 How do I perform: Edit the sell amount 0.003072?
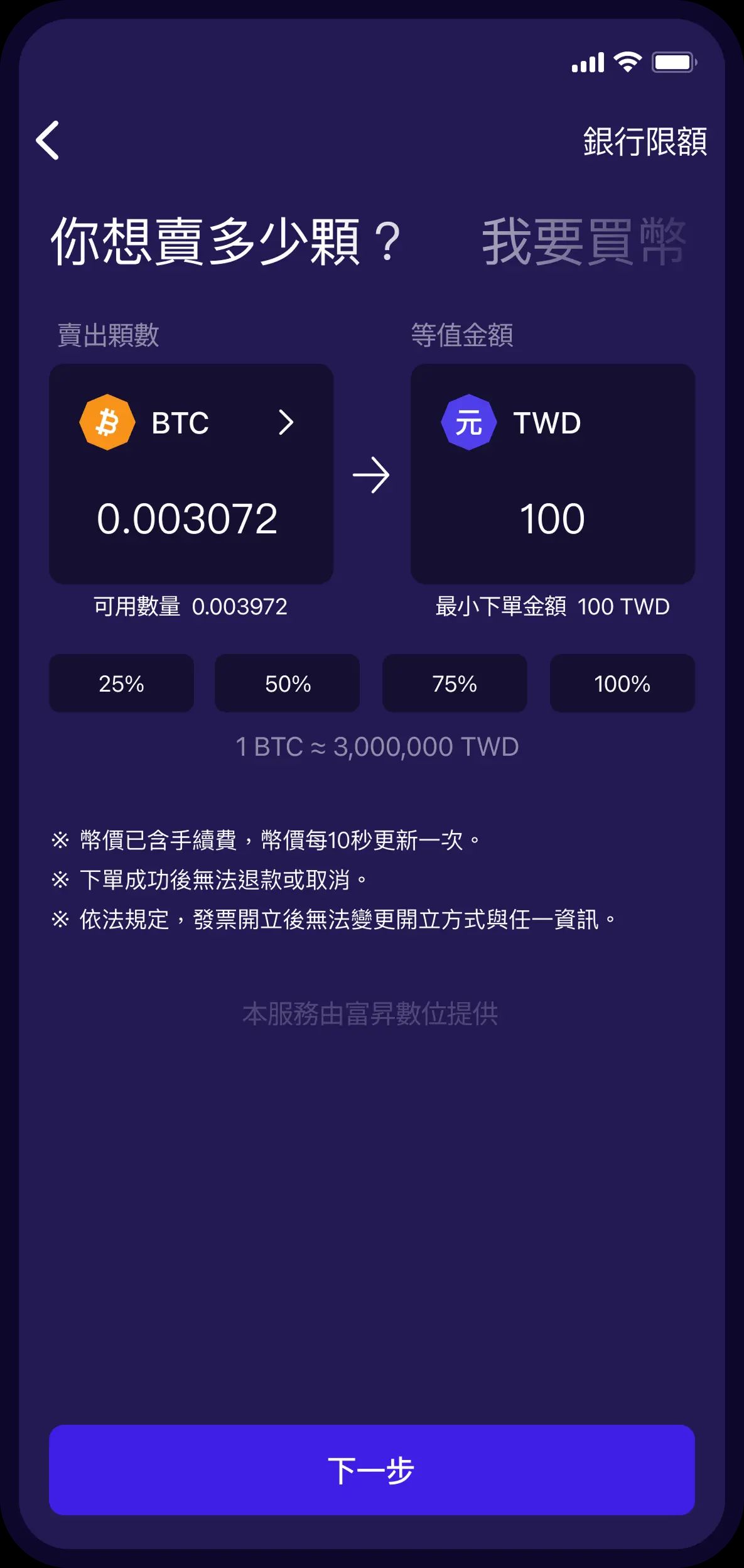[x=187, y=519]
